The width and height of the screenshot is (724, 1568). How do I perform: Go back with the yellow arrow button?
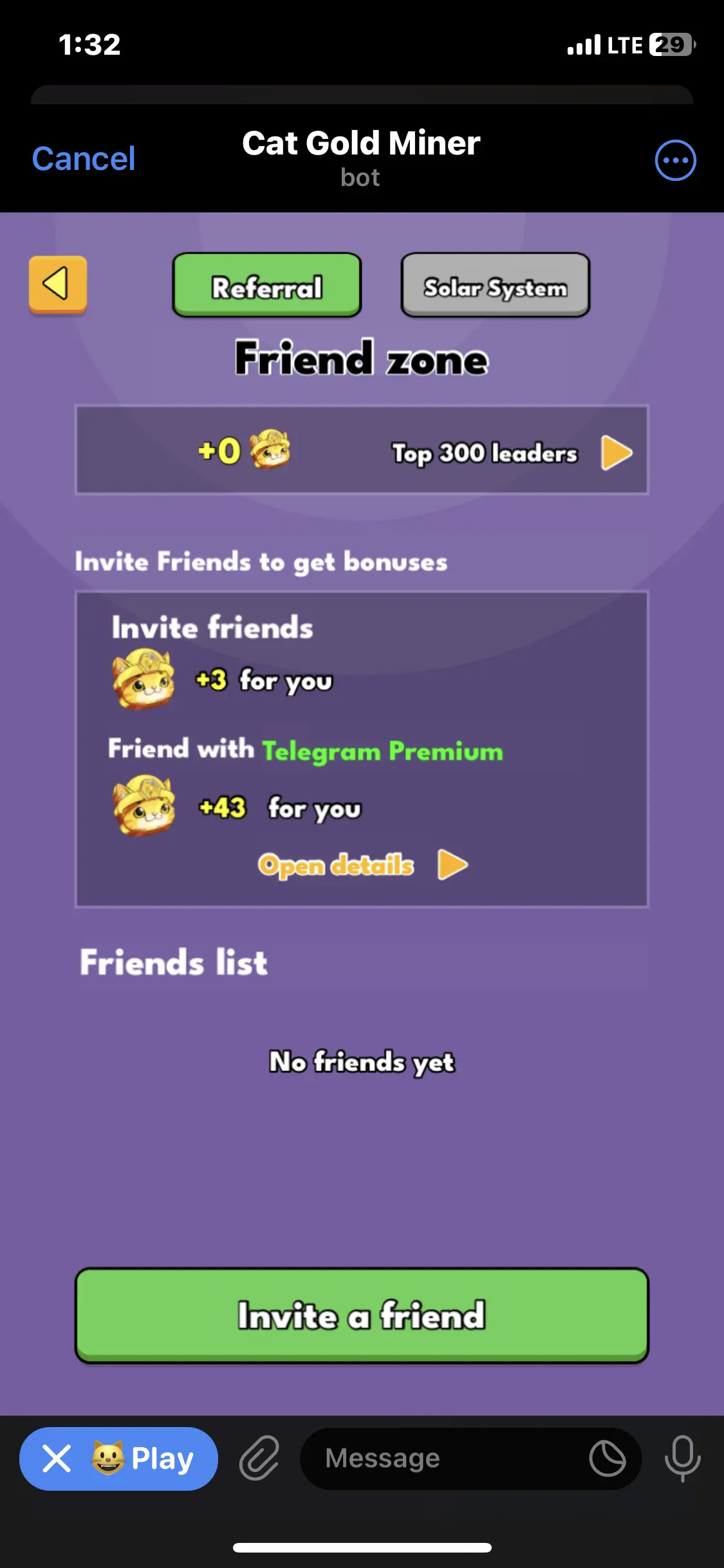58,284
